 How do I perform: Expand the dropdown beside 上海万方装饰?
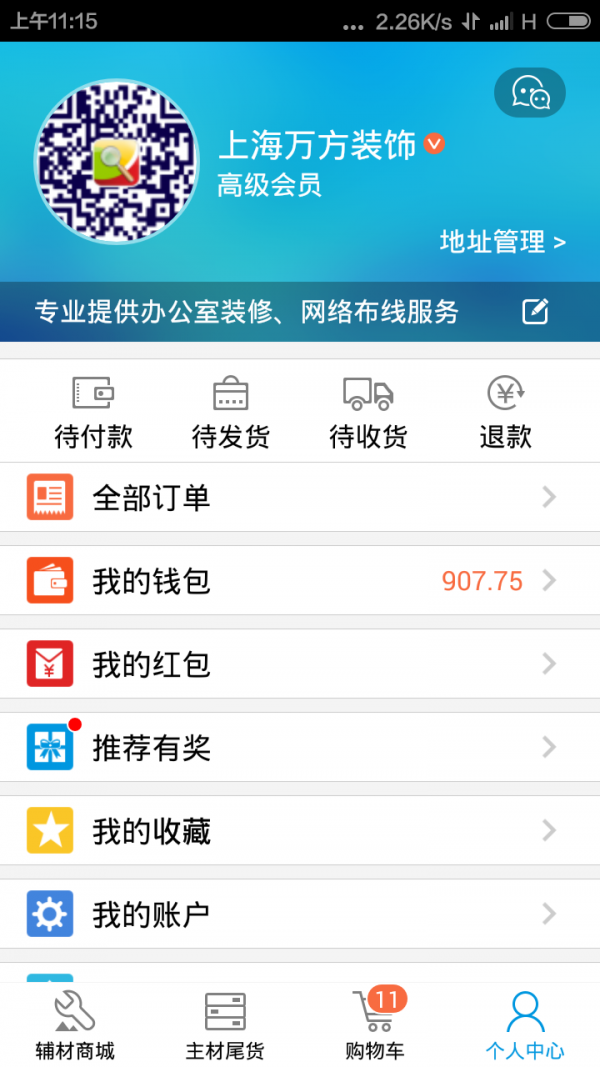pos(434,144)
